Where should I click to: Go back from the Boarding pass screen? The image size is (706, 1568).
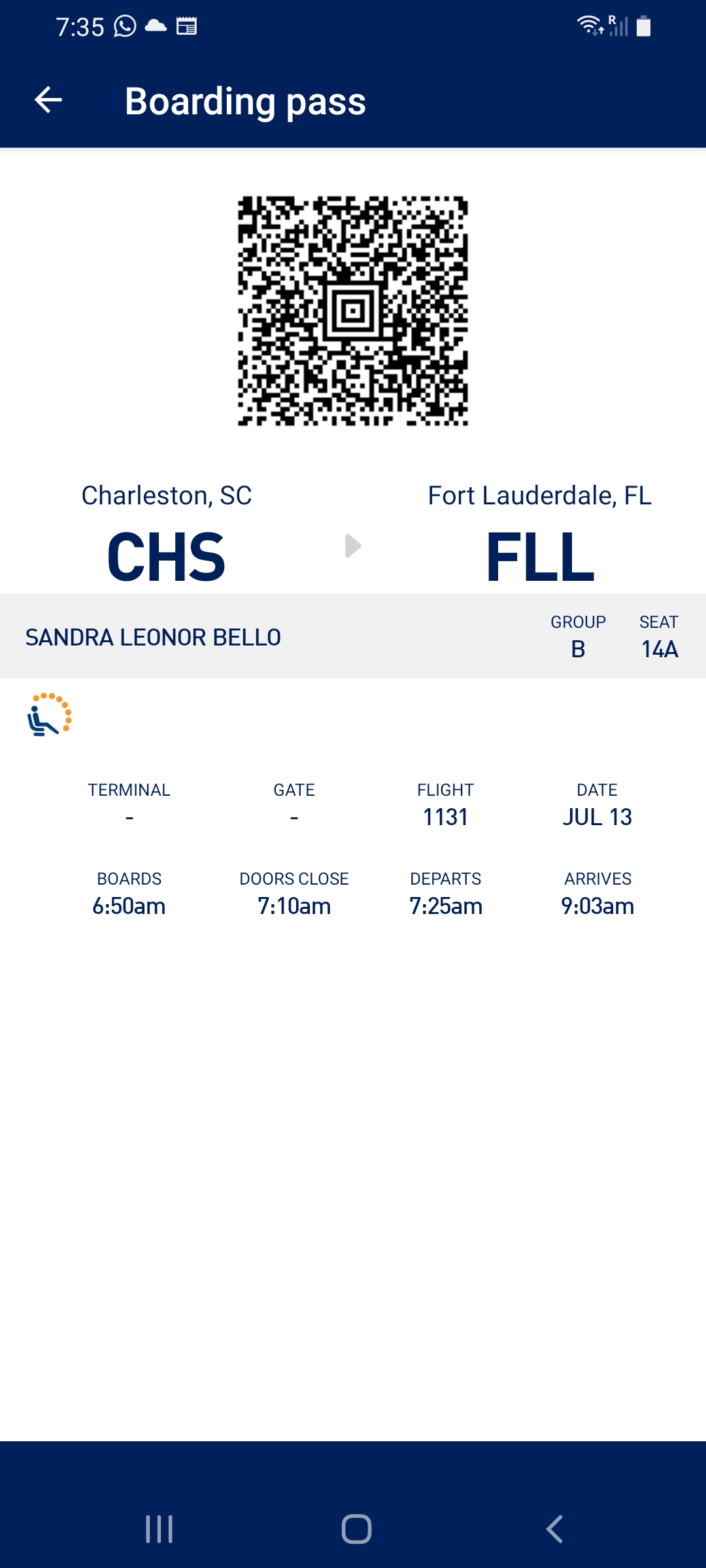point(48,100)
